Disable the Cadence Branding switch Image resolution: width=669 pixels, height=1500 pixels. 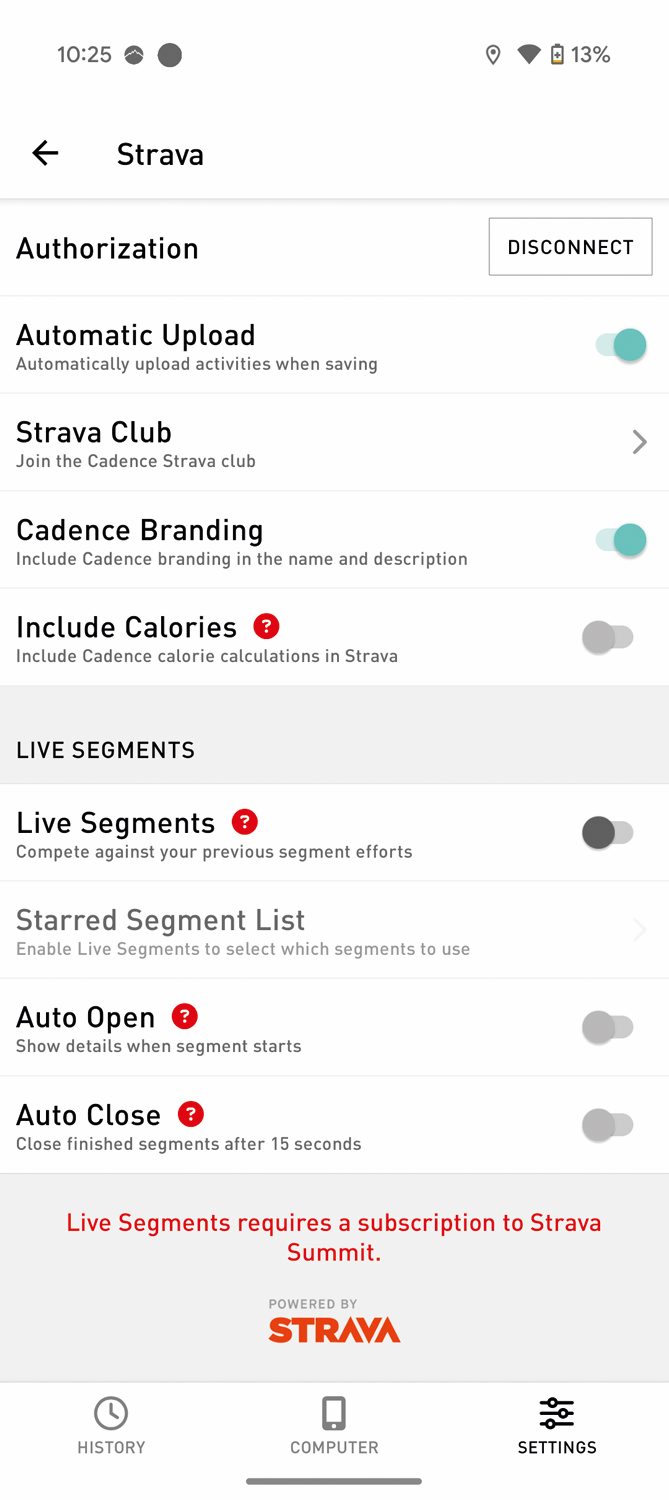[621, 541]
